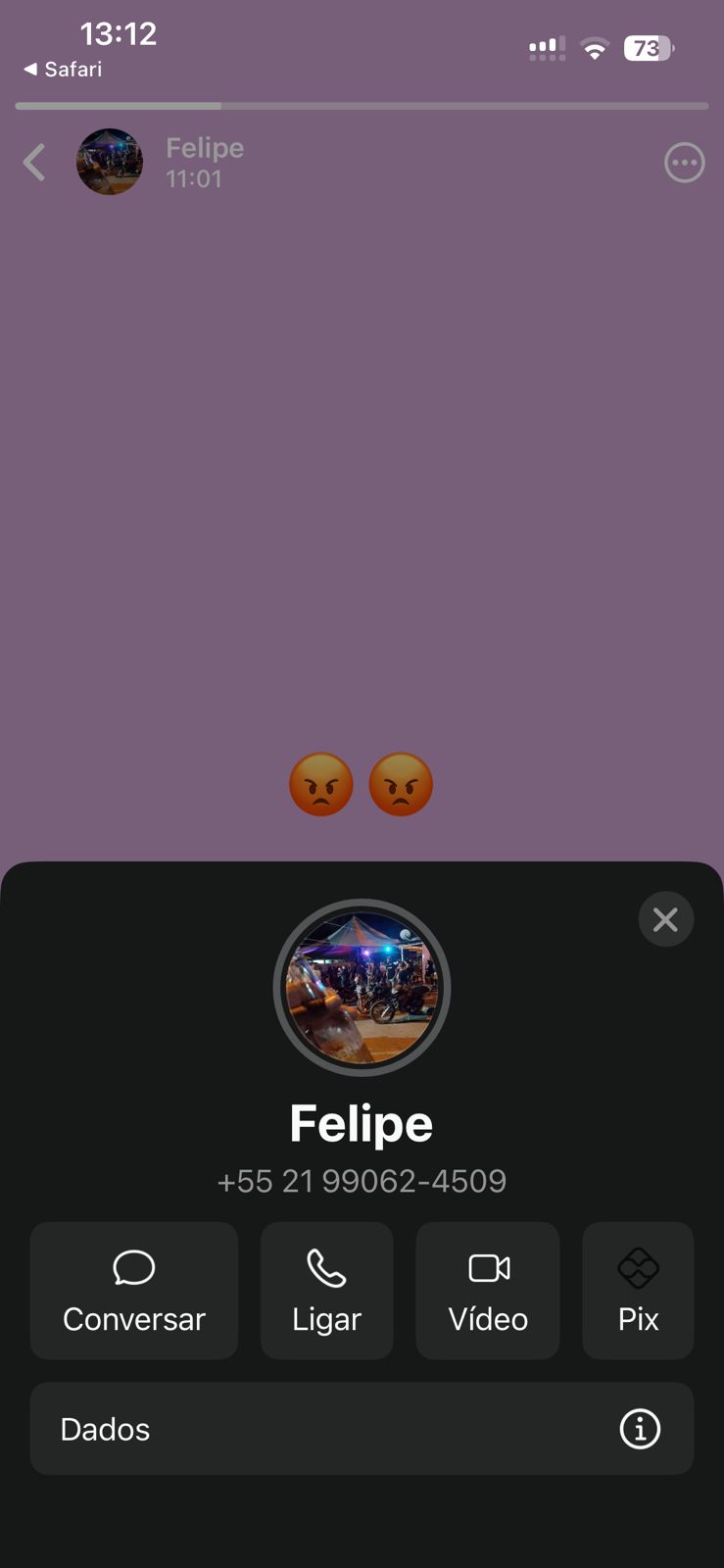Open the Dados info row
The height and width of the screenshot is (1568, 724).
click(x=362, y=1429)
